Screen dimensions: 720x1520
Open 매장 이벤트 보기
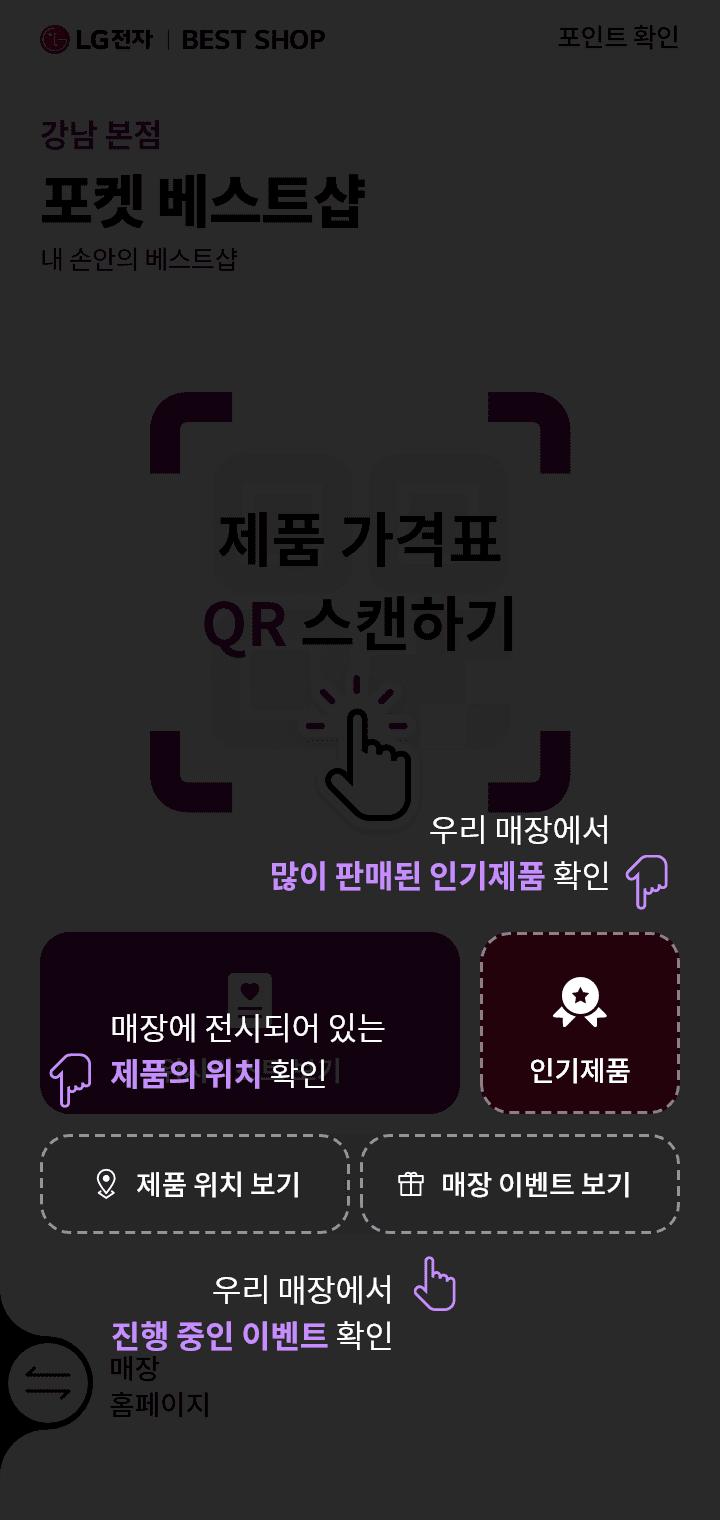coord(520,1184)
